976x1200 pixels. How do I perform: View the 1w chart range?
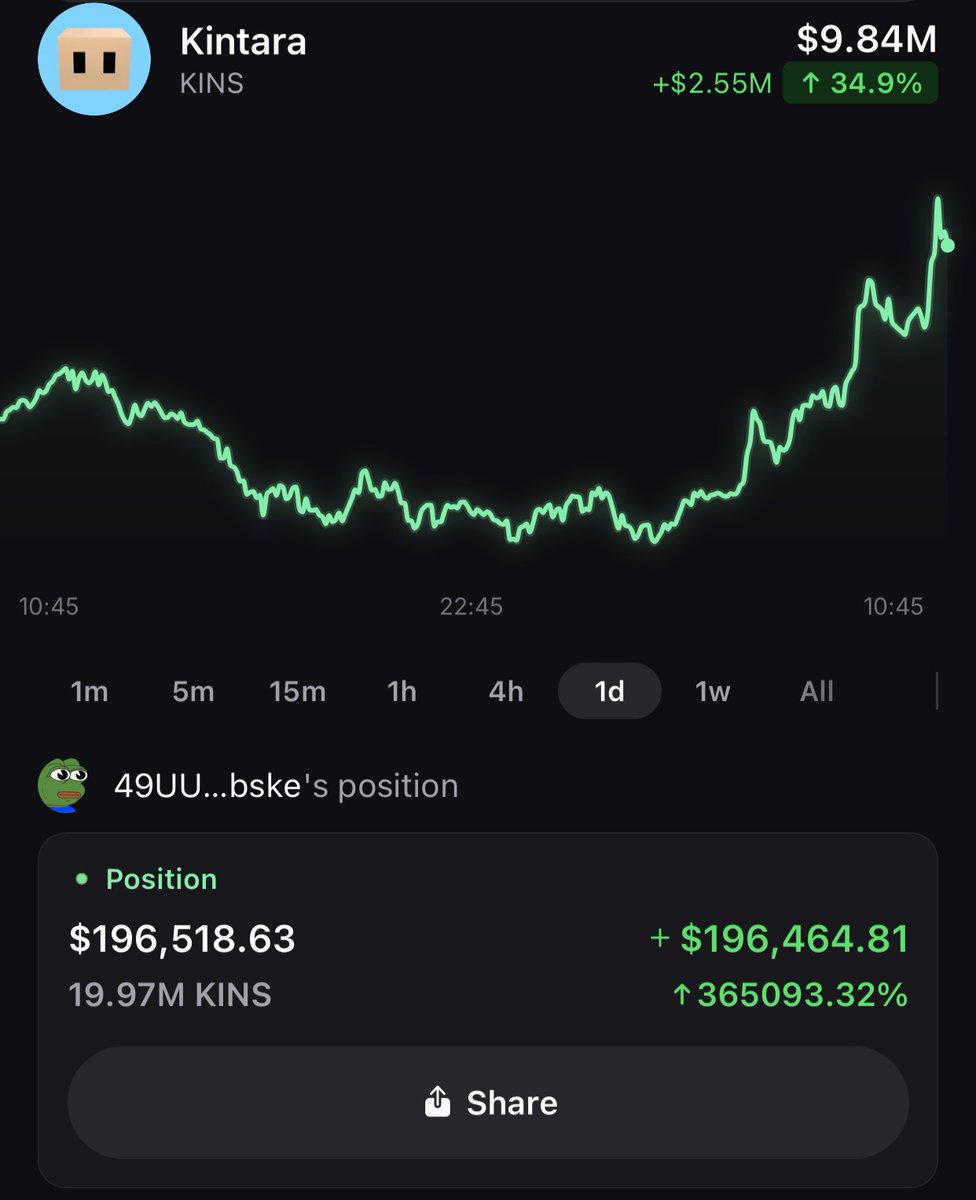pyautogui.click(x=713, y=691)
